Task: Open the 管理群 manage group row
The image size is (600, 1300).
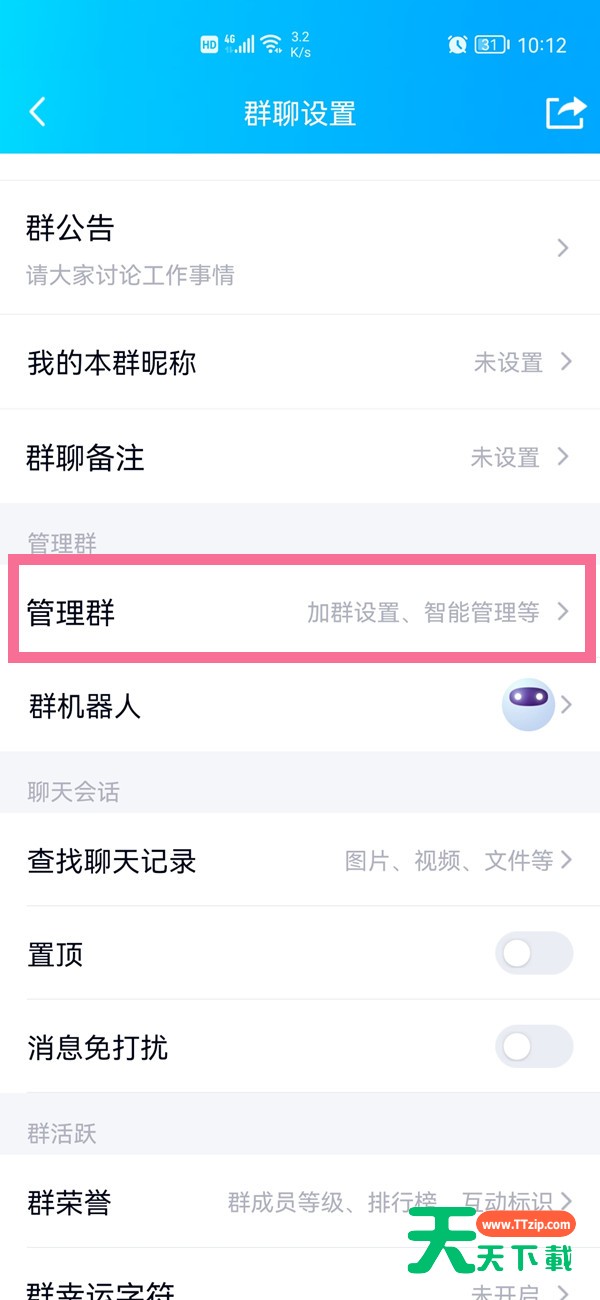Action: (x=300, y=611)
